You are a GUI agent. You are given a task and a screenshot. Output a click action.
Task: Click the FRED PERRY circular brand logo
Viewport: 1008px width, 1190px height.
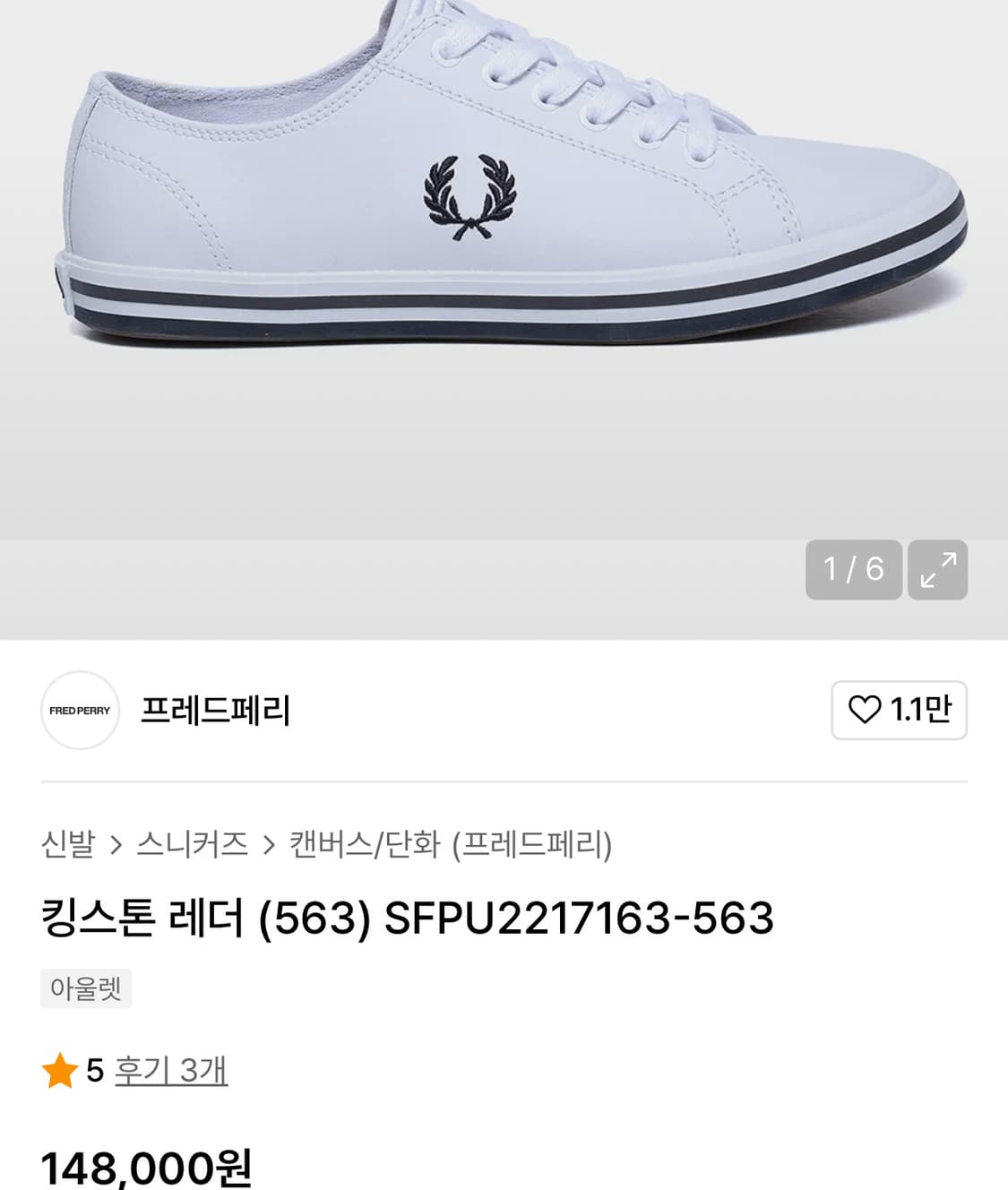tap(80, 711)
